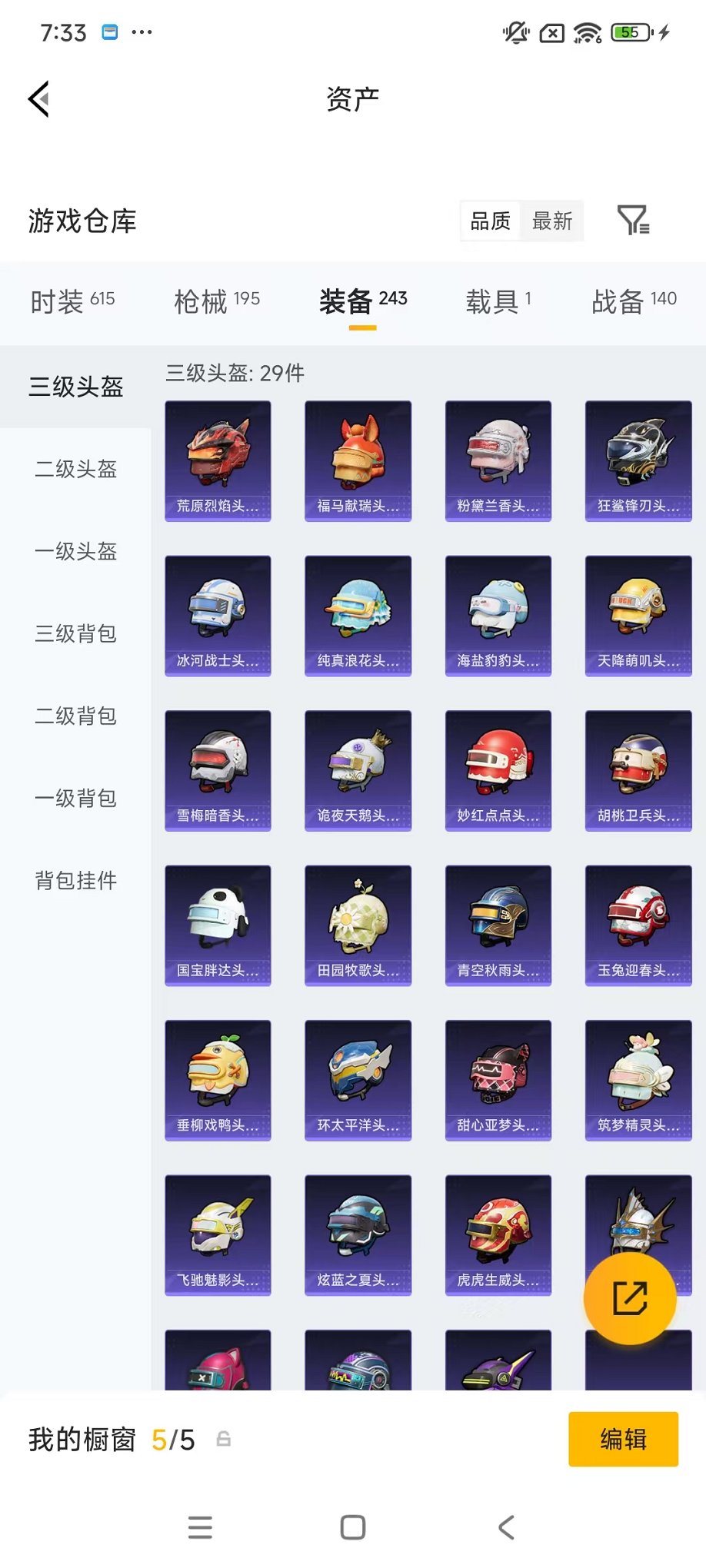Switch sorting to 最新
The width and height of the screenshot is (706, 1568).
[553, 221]
